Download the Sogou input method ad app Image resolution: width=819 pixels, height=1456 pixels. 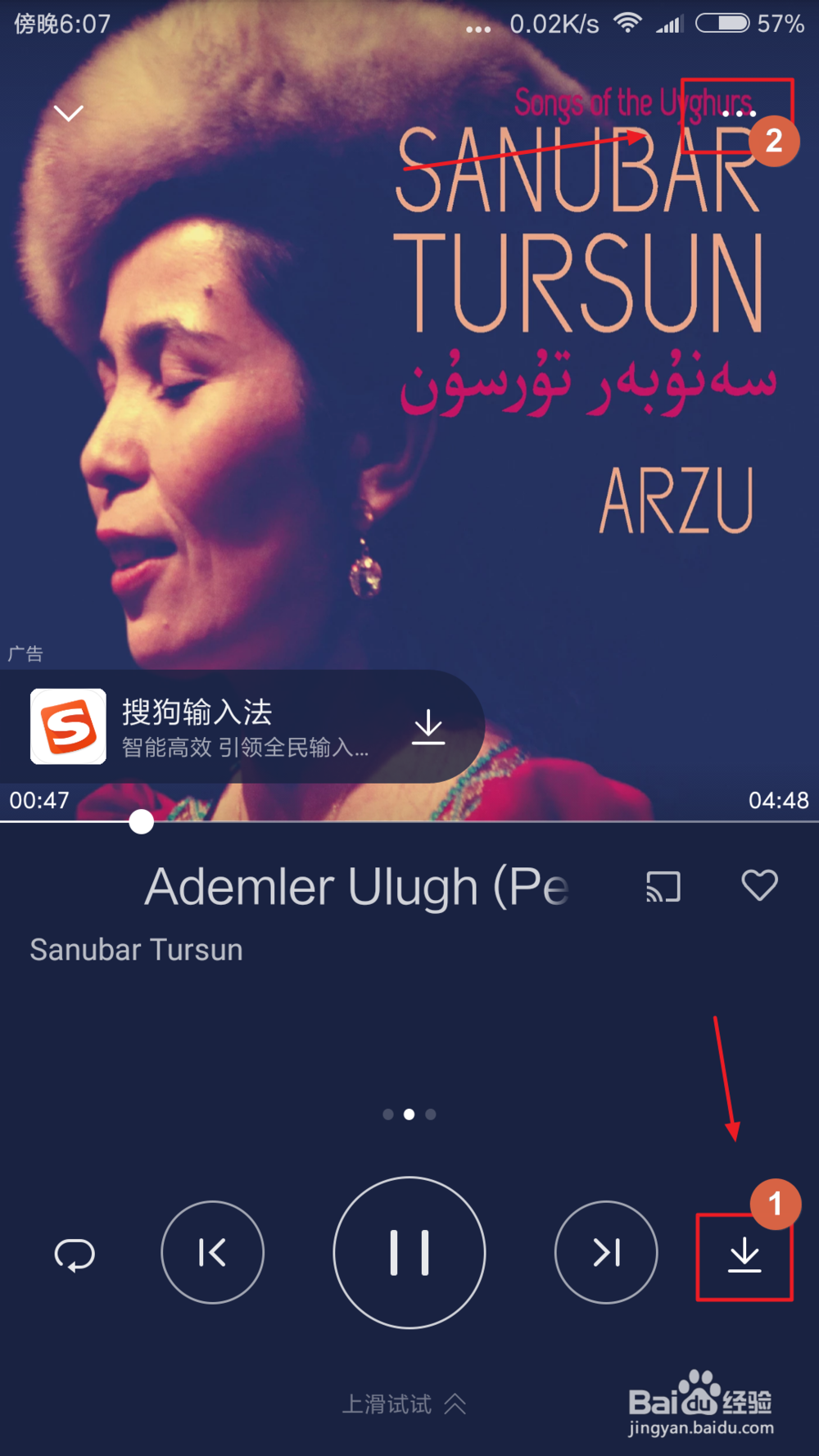(x=429, y=726)
